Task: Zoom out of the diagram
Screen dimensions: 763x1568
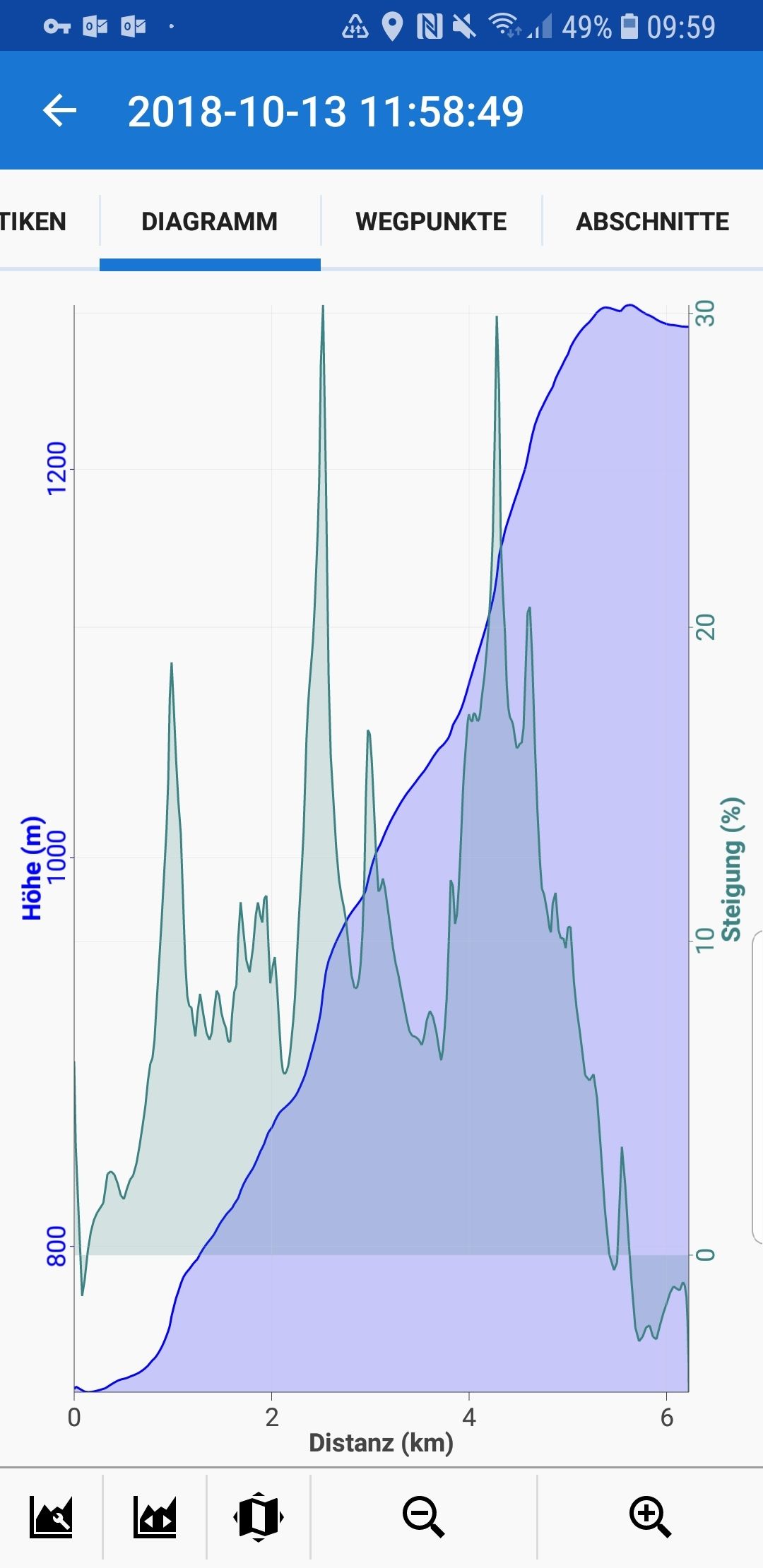Action: [423, 1516]
